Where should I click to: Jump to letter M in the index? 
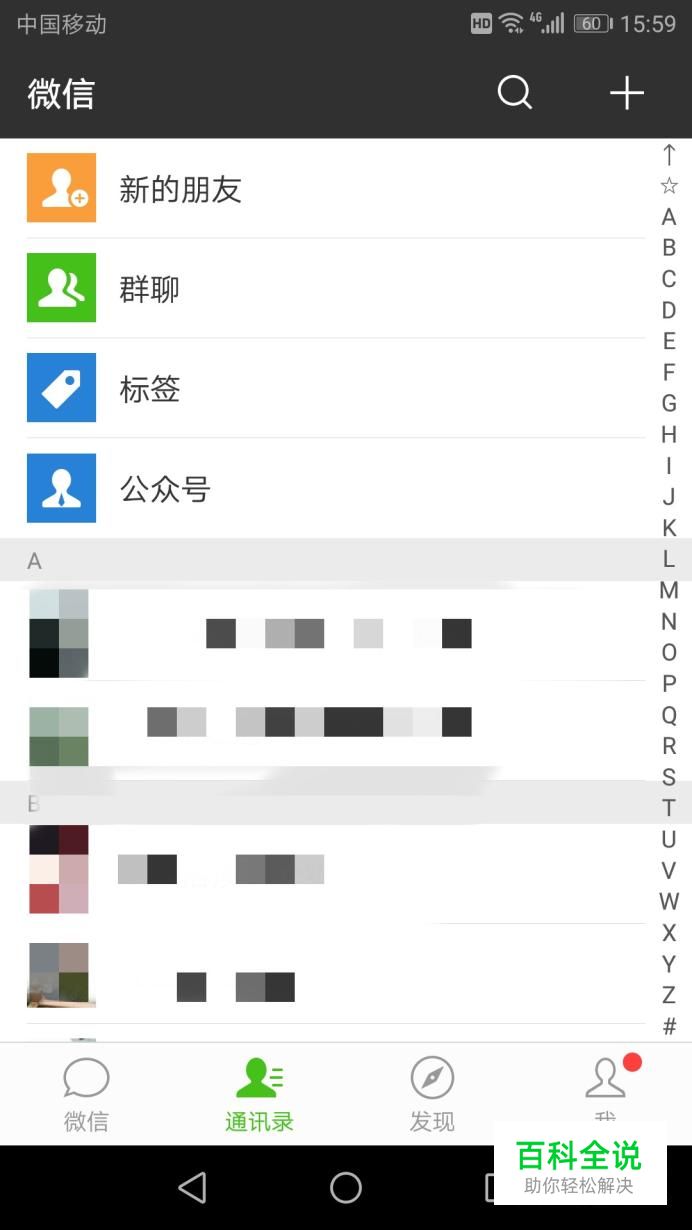pyautogui.click(x=669, y=590)
